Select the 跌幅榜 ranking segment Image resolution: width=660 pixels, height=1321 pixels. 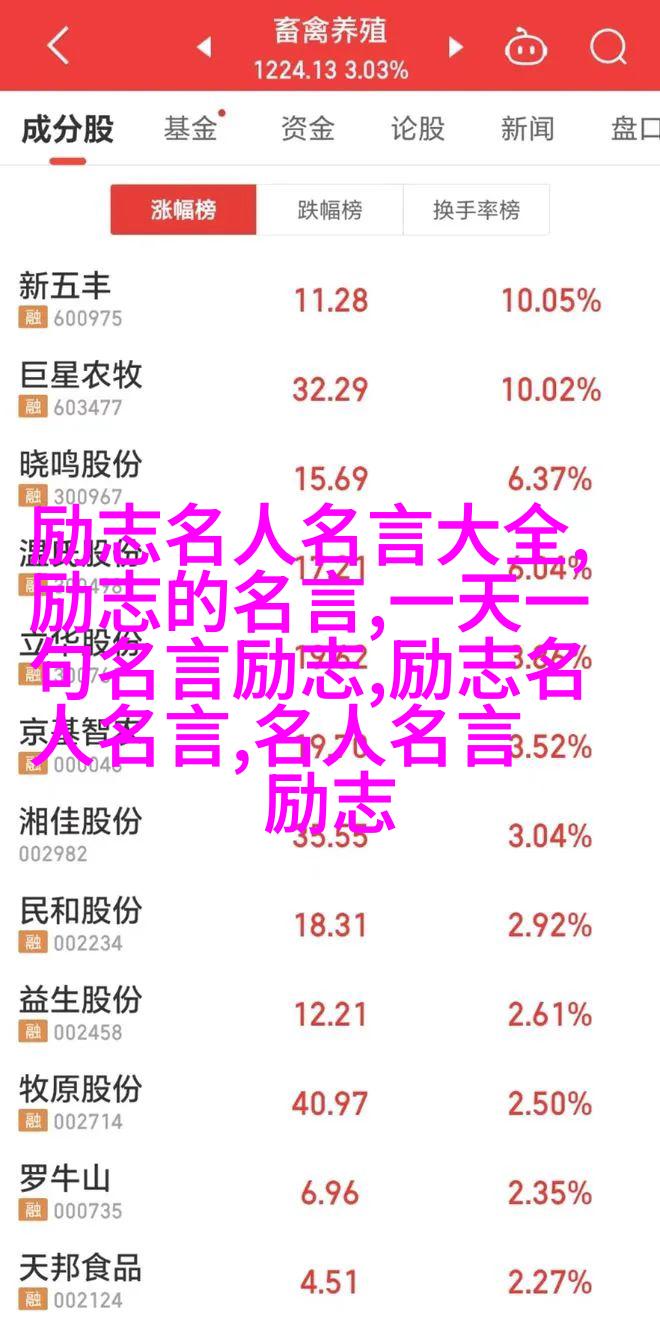pos(330,210)
